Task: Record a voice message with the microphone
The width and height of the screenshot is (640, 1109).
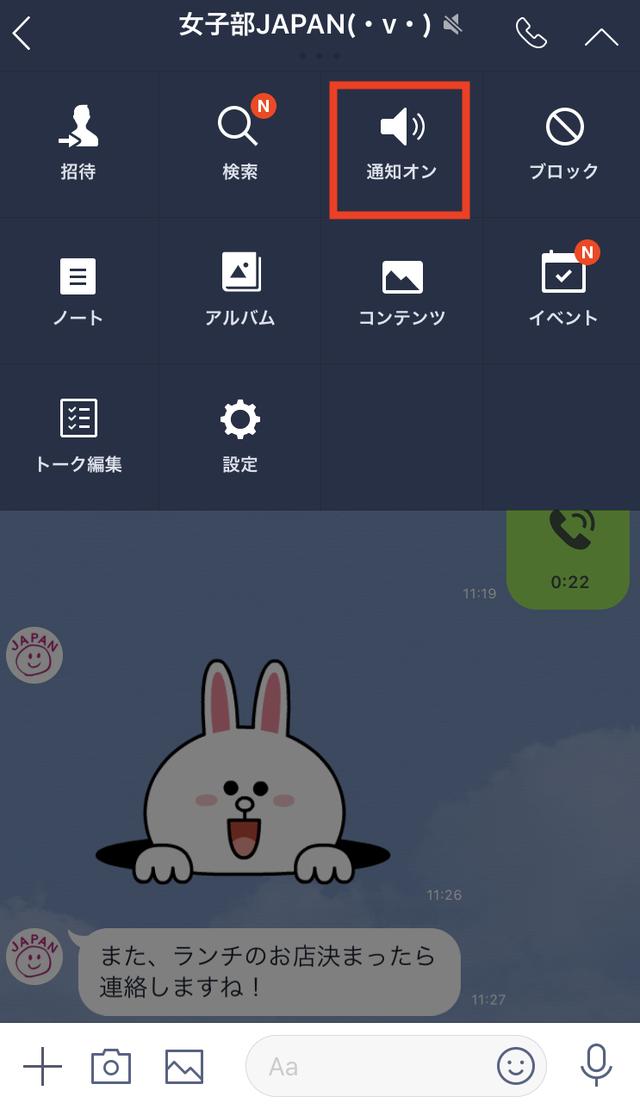Action: pyautogui.click(x=596, y=1065)
